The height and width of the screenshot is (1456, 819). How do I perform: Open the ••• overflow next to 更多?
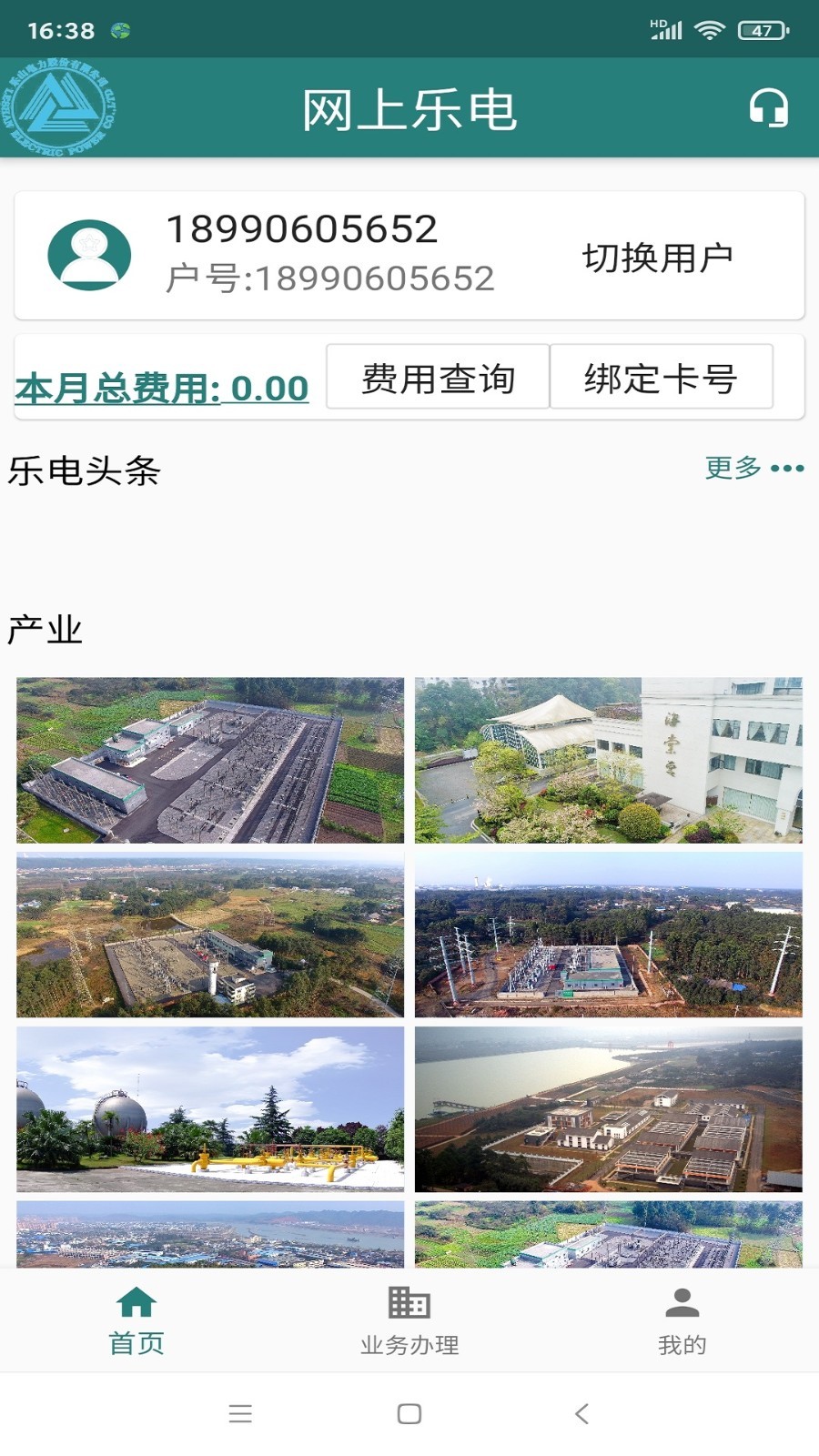point(790,470)
